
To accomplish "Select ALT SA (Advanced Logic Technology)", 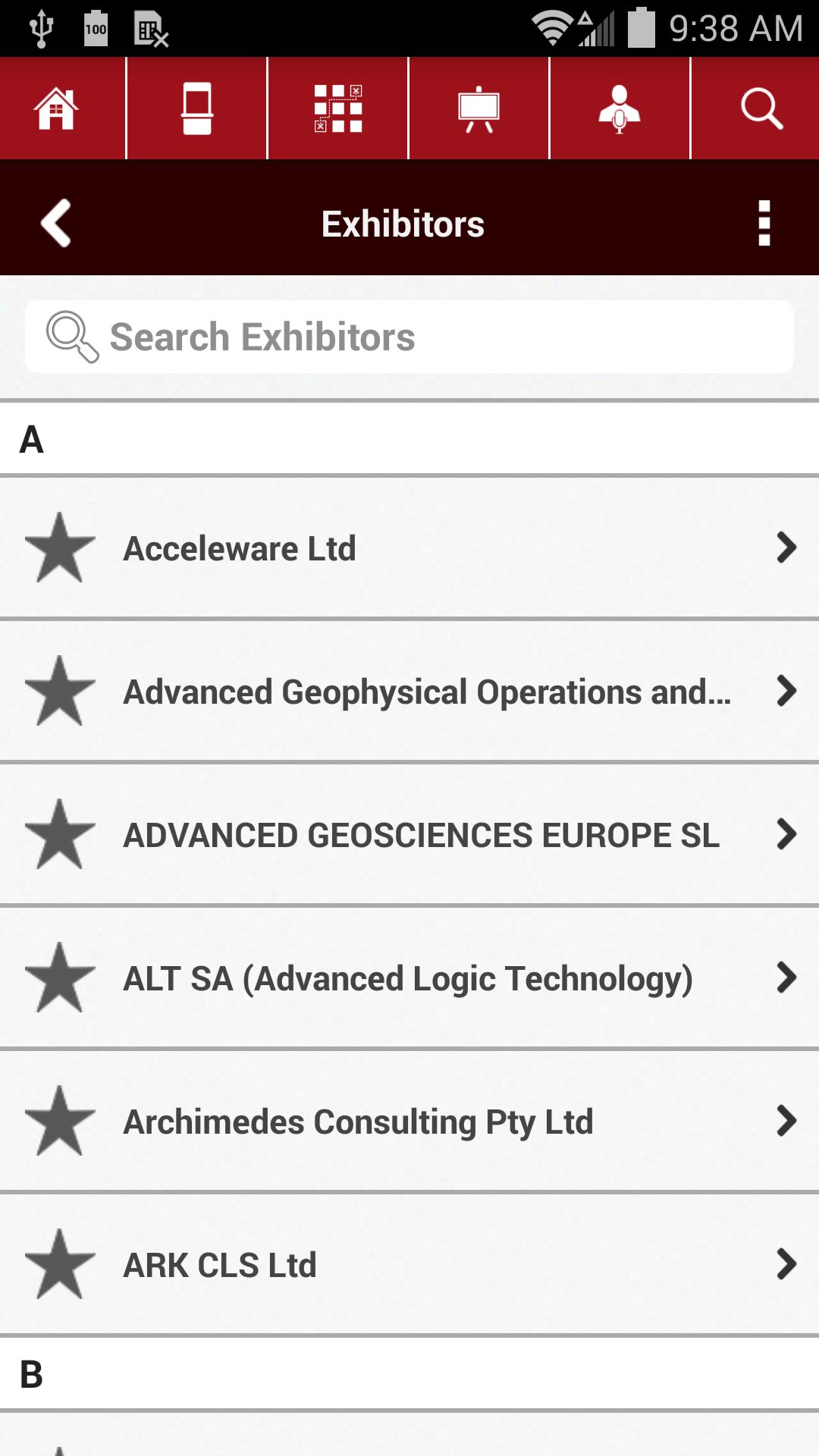I will [x=425, y=977].
